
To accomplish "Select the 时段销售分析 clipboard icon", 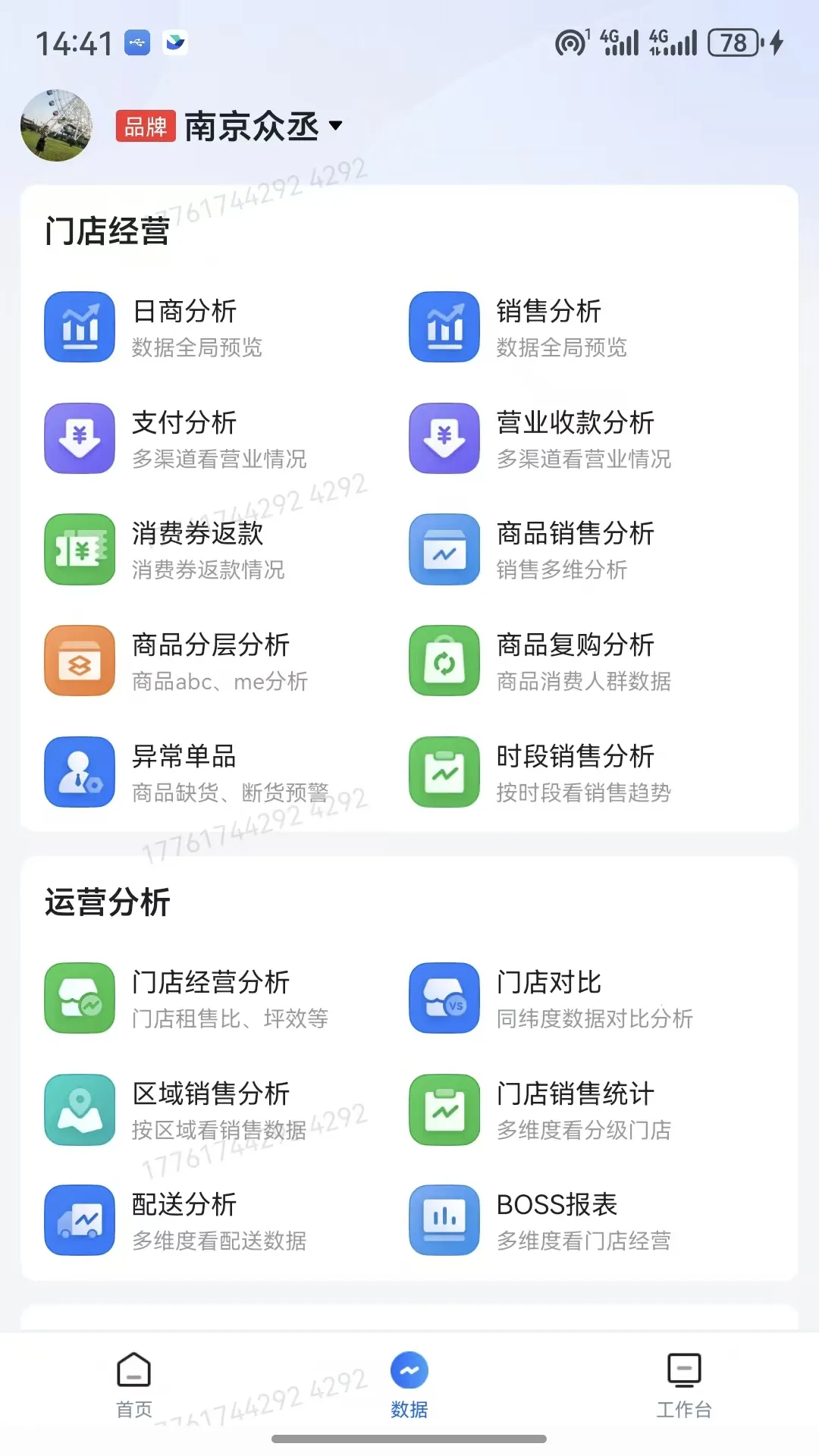I will (x=443, y=770).
